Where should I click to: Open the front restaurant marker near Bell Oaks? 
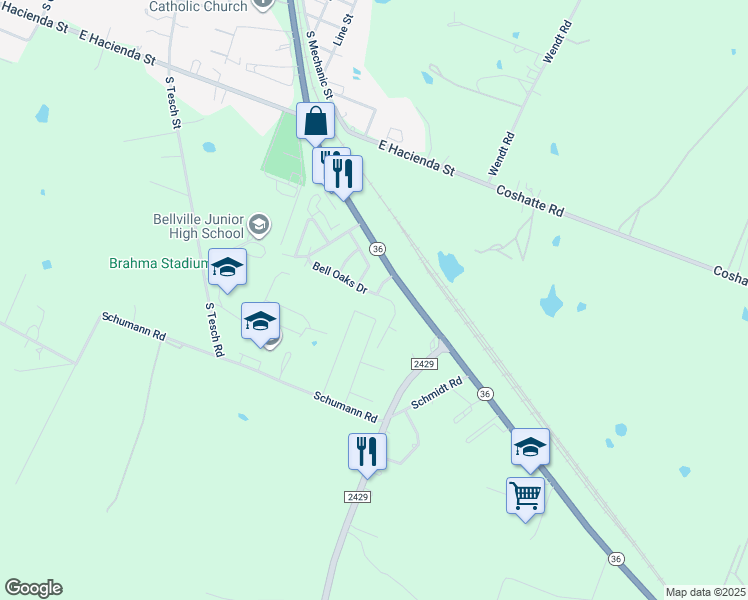click(x=344, y=173)
